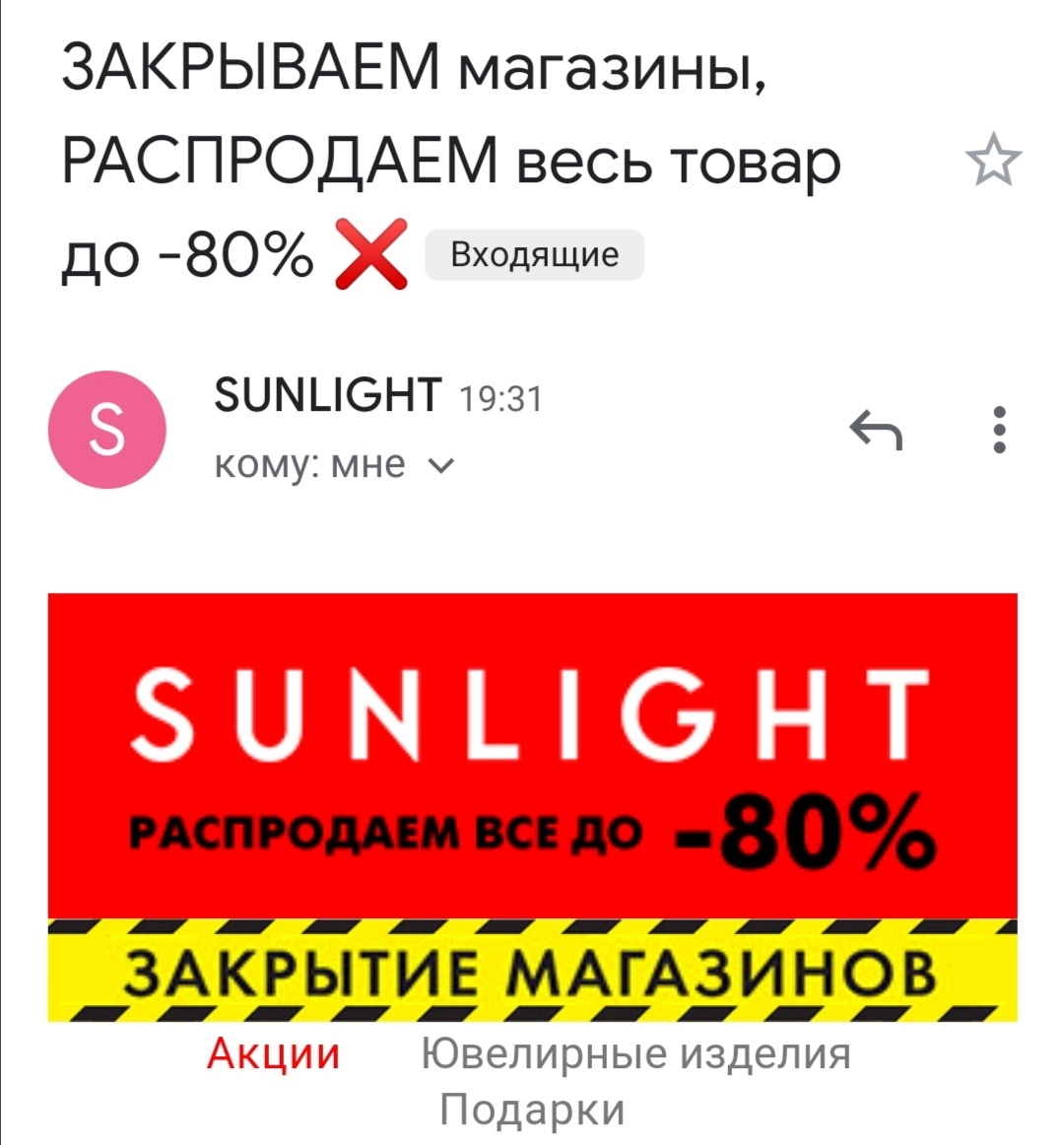The height and width of the screenshot is (1145, 1064).
Task: Open the SUNLIGHT sender avatar
Action: click(x=106, y=431)
